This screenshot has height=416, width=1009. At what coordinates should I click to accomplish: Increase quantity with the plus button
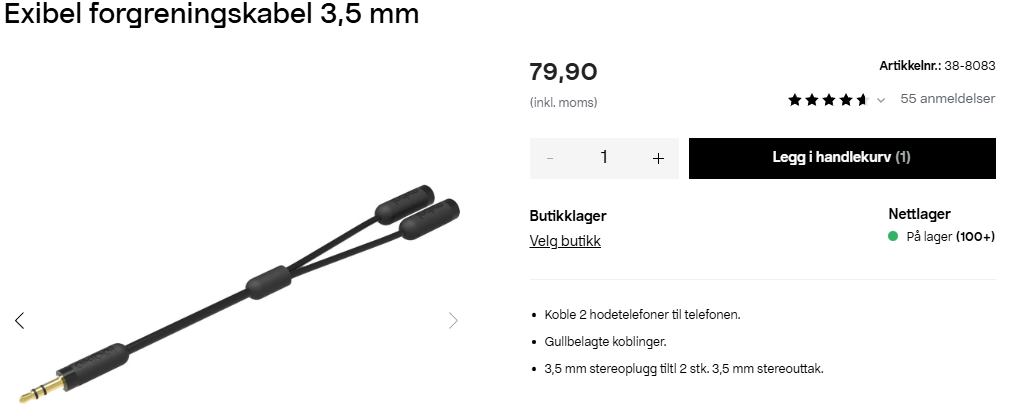coord(658,158)
